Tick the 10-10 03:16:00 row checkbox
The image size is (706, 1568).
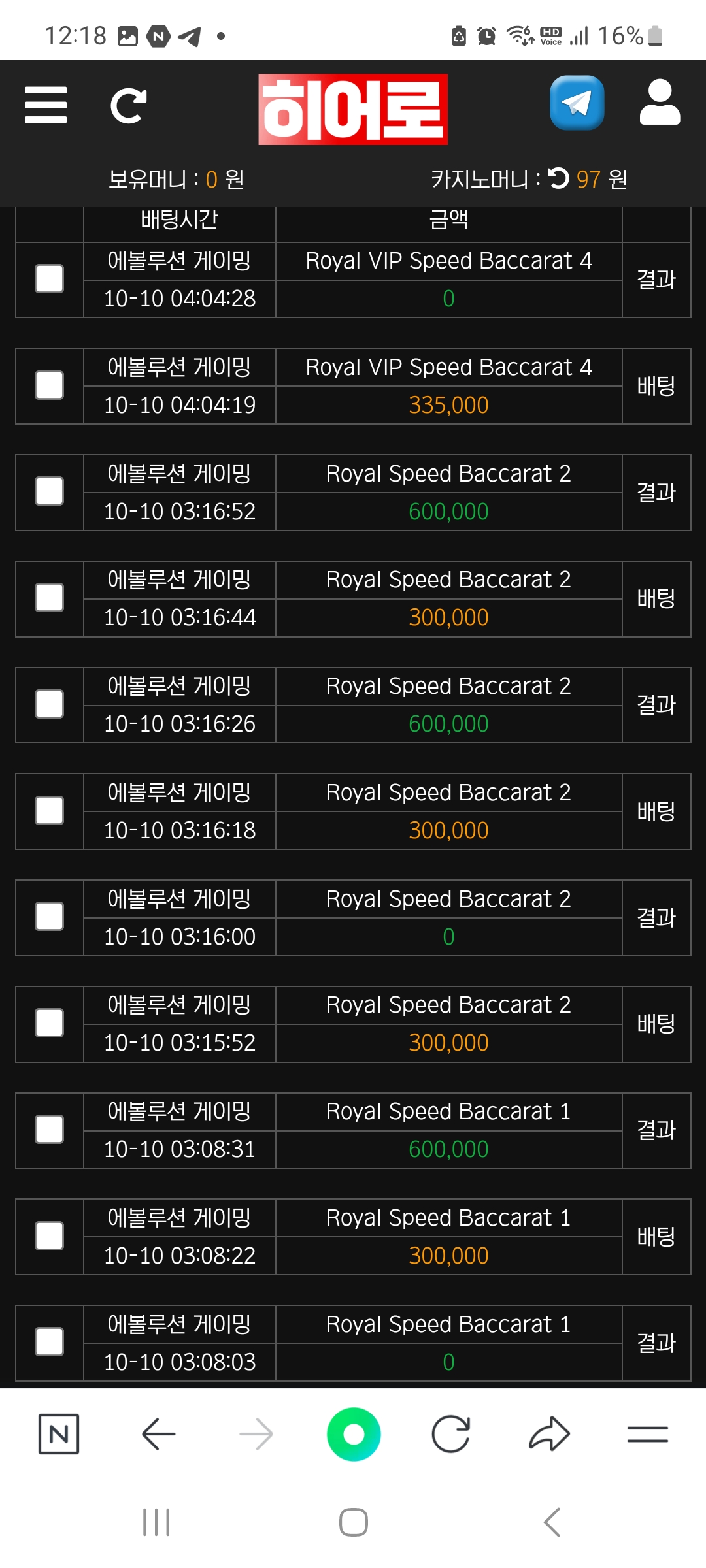50,917
